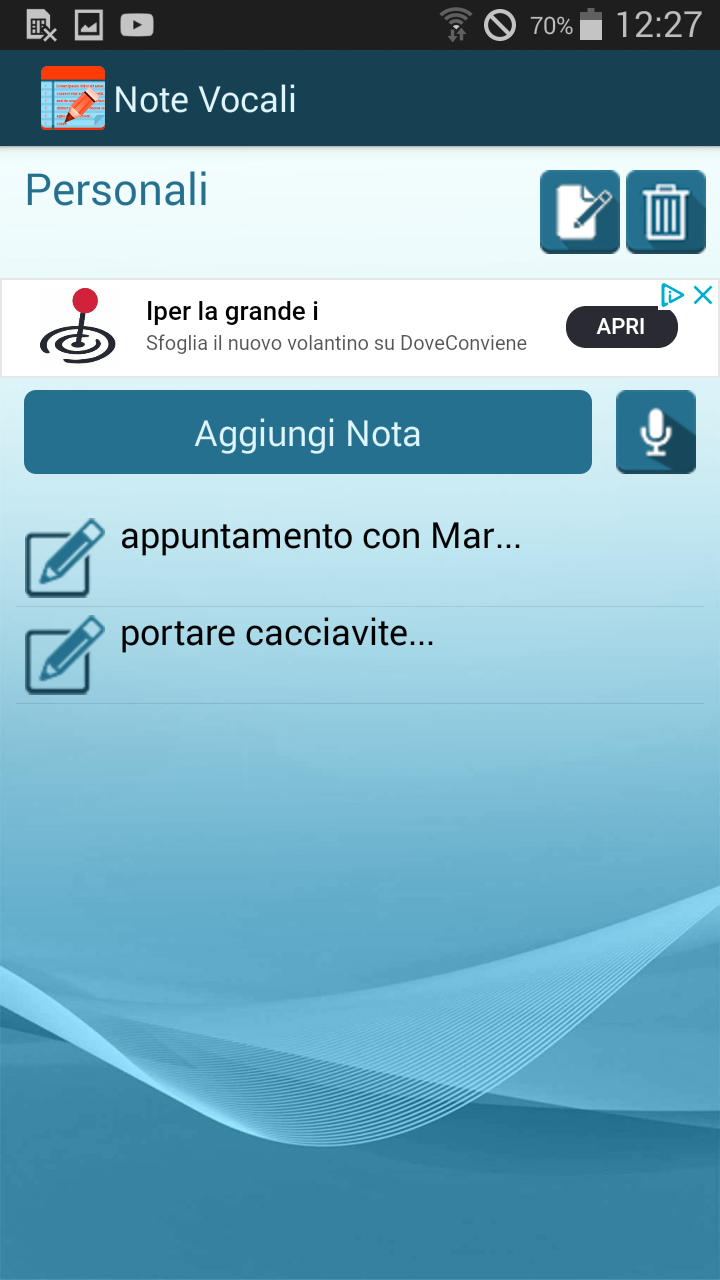Image resolution: width=720 pixels, height=1280 pixels.
Task: Delete the Personali category with trash icon
Action: point(666,211)
